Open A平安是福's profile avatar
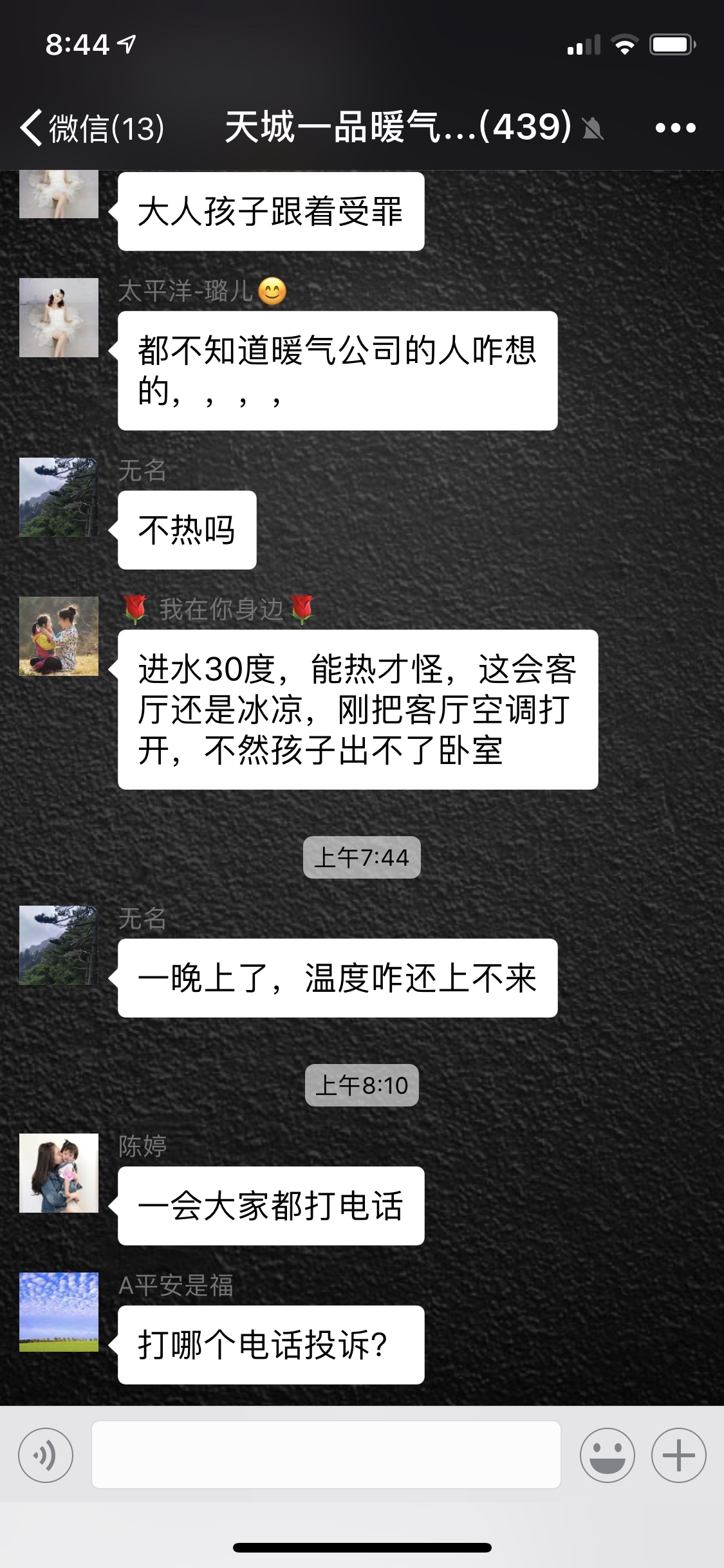Viewport: 724px width, 1568px height. tap(59, 1312)
